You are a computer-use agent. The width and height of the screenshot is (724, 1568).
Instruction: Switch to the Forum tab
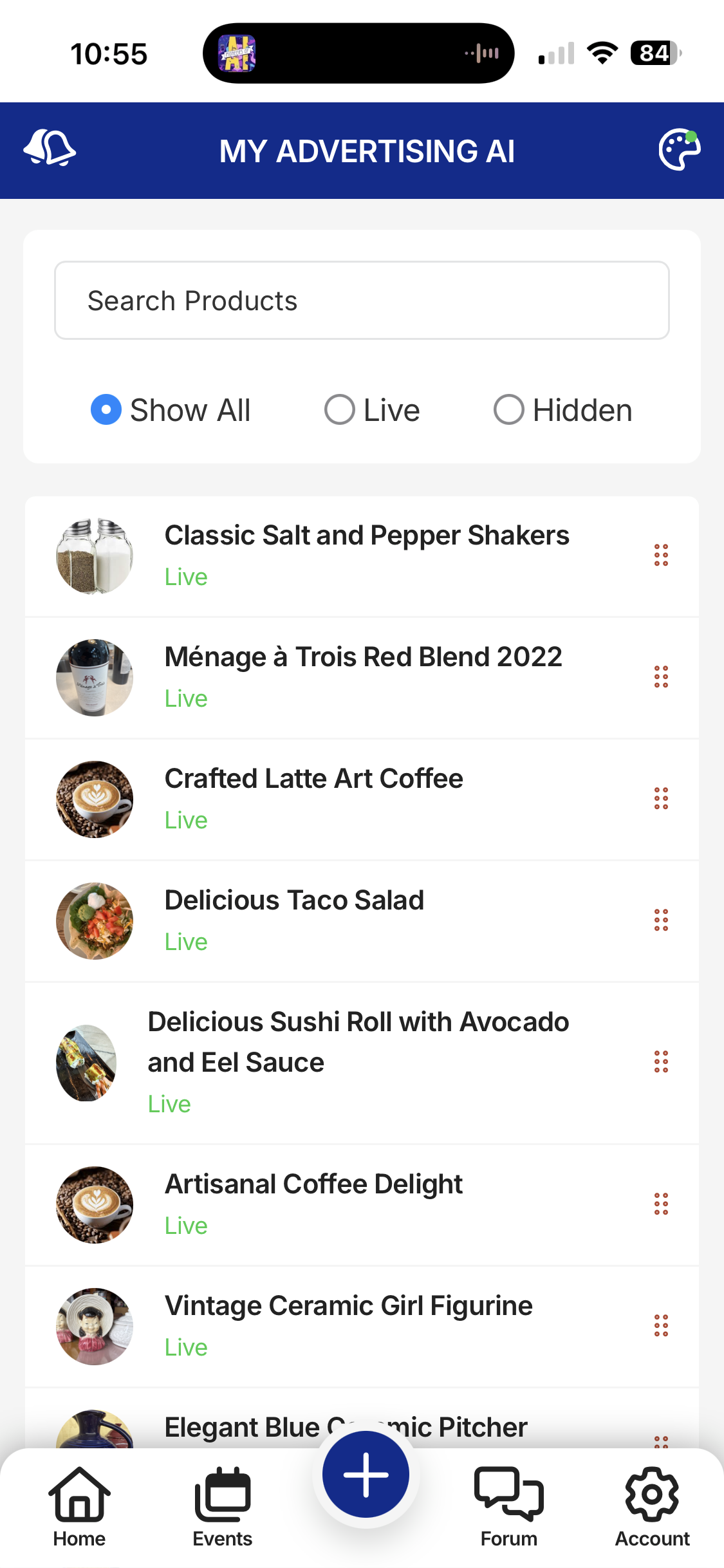[508, 1505]
